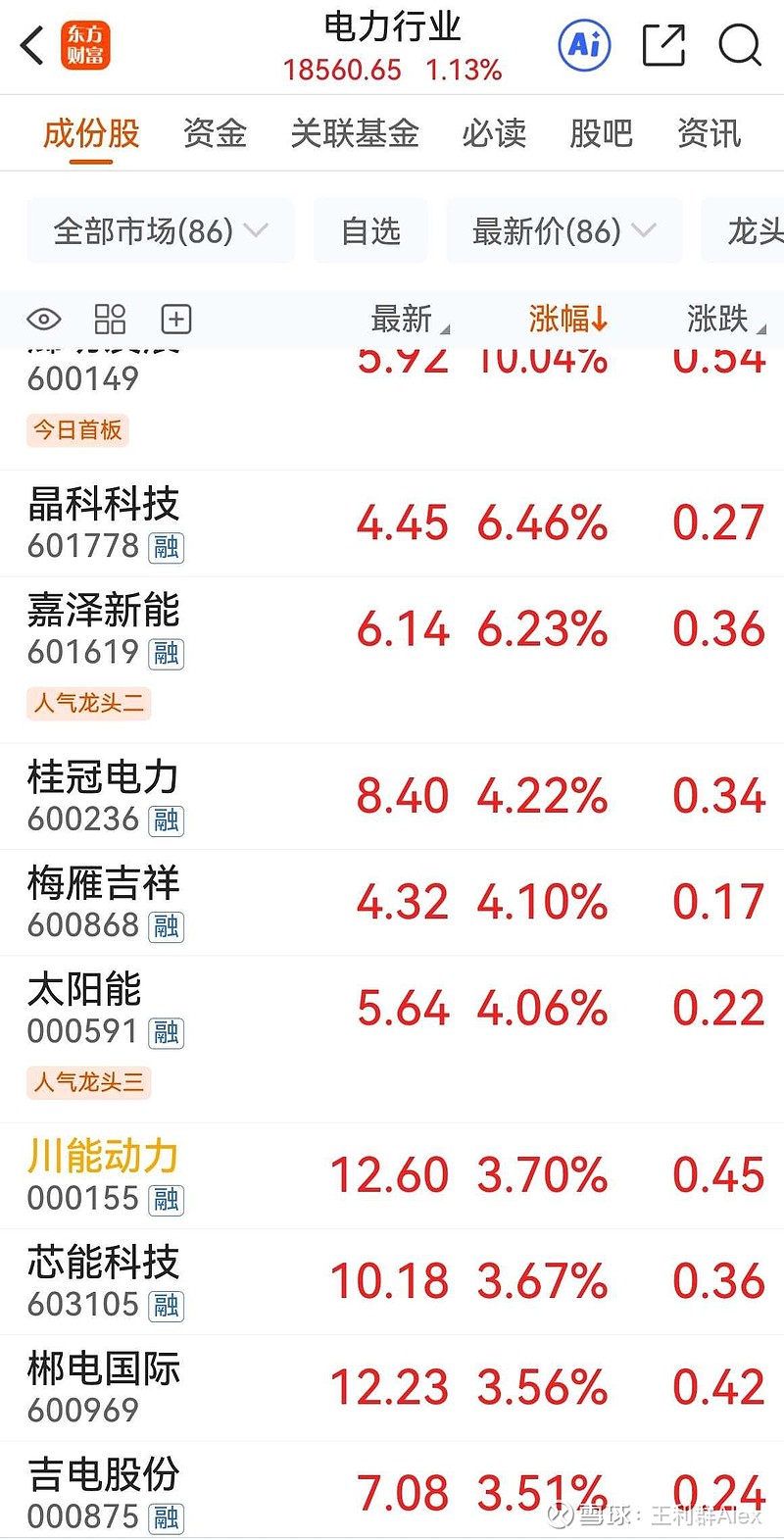784x1540 pixels.
Task: Toggle the eye visibility icon
Action: (x=43, y=319)
